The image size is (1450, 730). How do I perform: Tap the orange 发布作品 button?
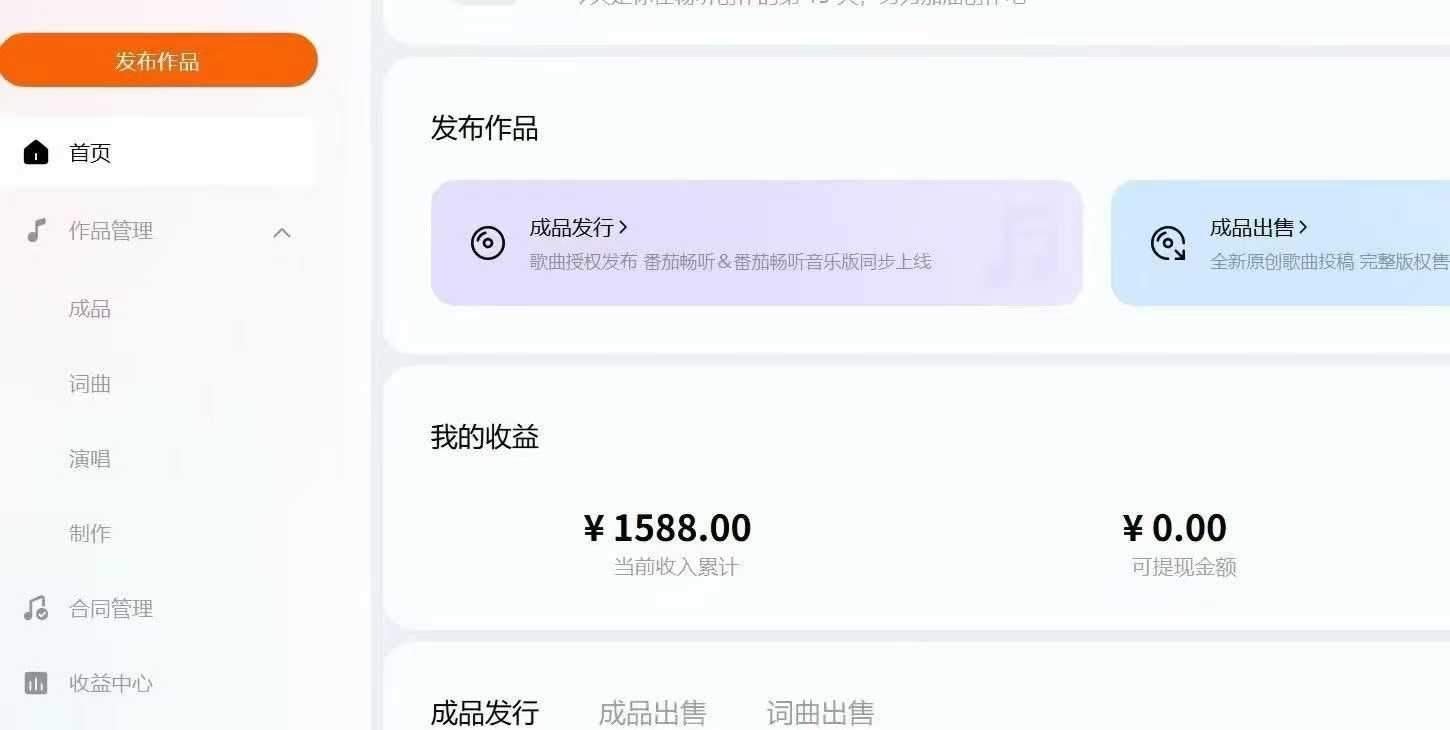pos(158,61)
